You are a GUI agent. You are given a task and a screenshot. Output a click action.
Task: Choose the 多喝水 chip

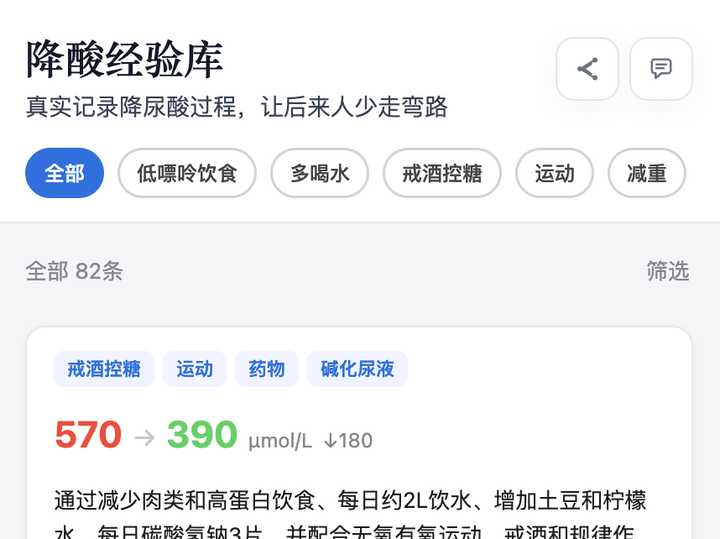(320, 173)
